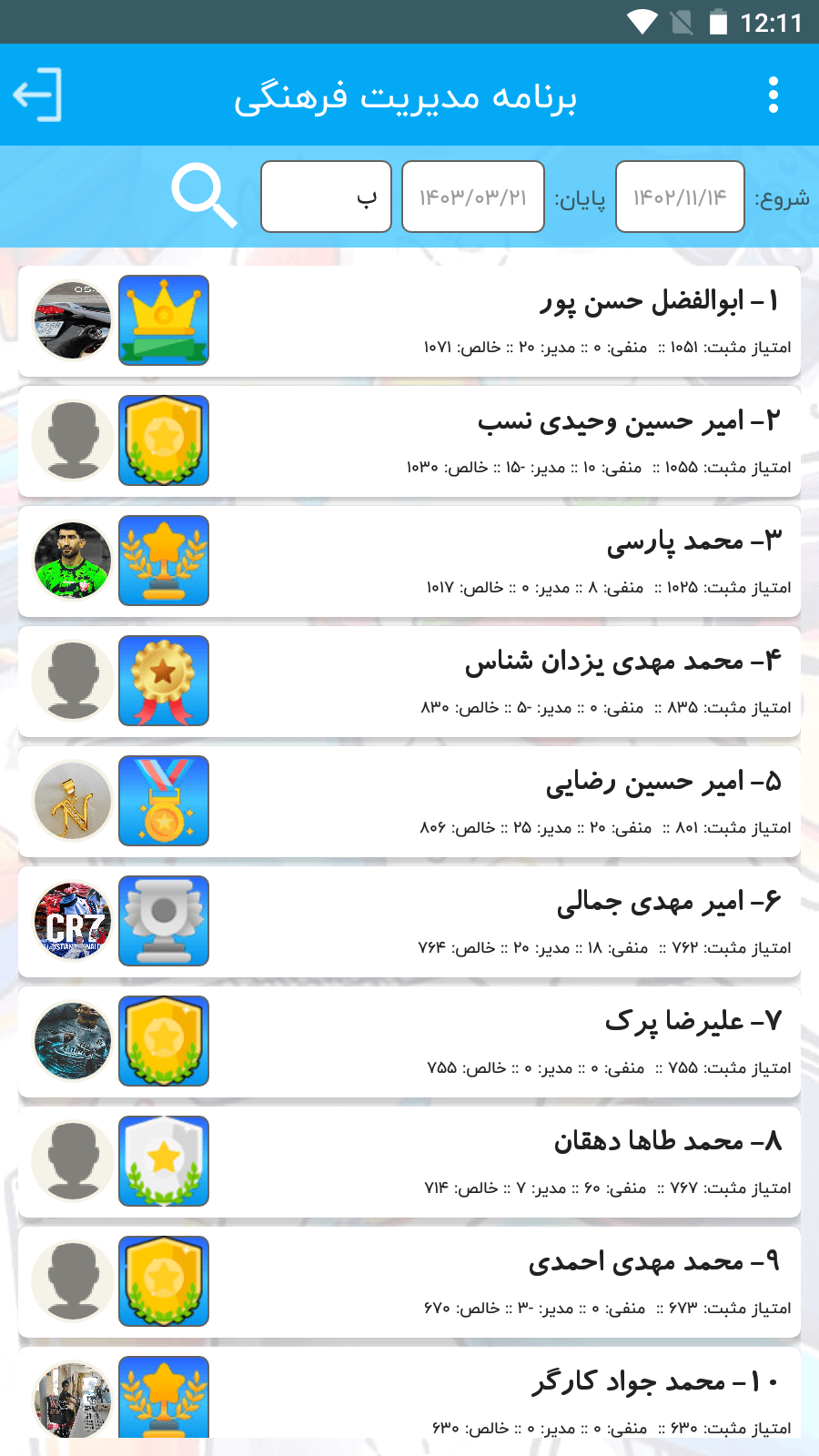Tap the magnifier search icon
The image size is (819, 1456).
(204, 196)
